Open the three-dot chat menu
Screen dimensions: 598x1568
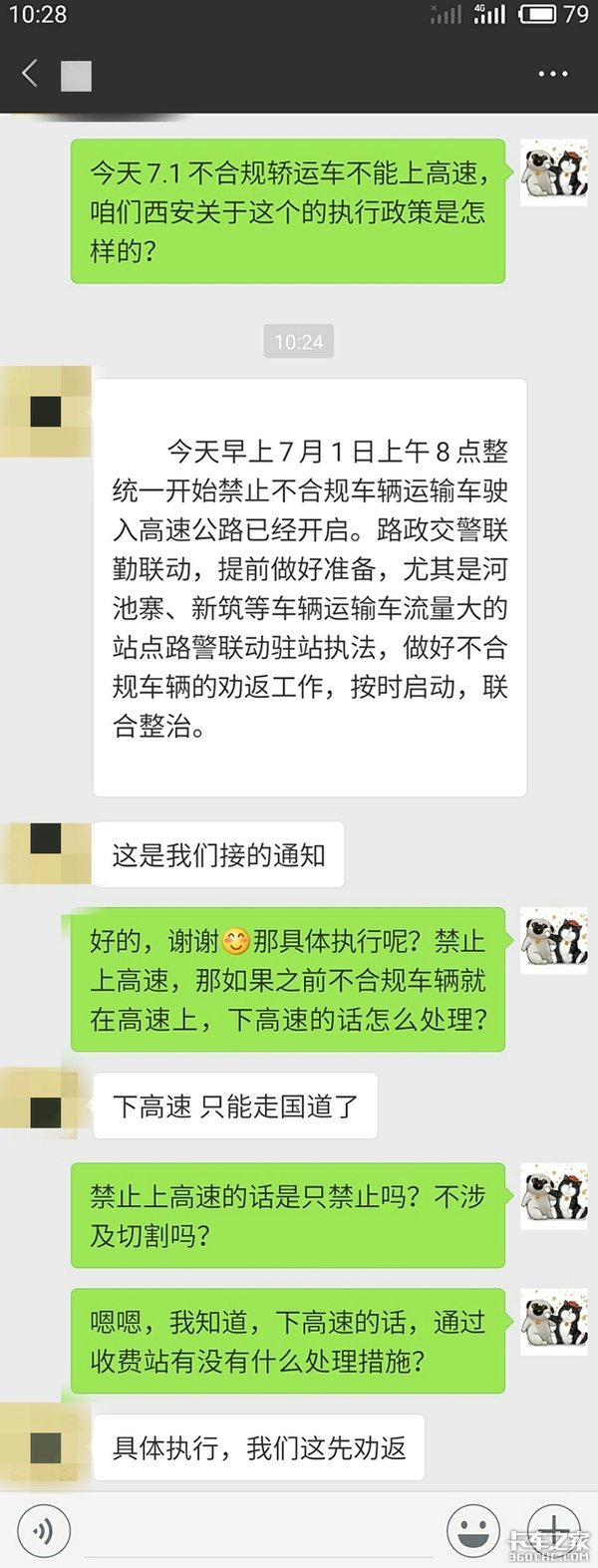coord(552,74)
